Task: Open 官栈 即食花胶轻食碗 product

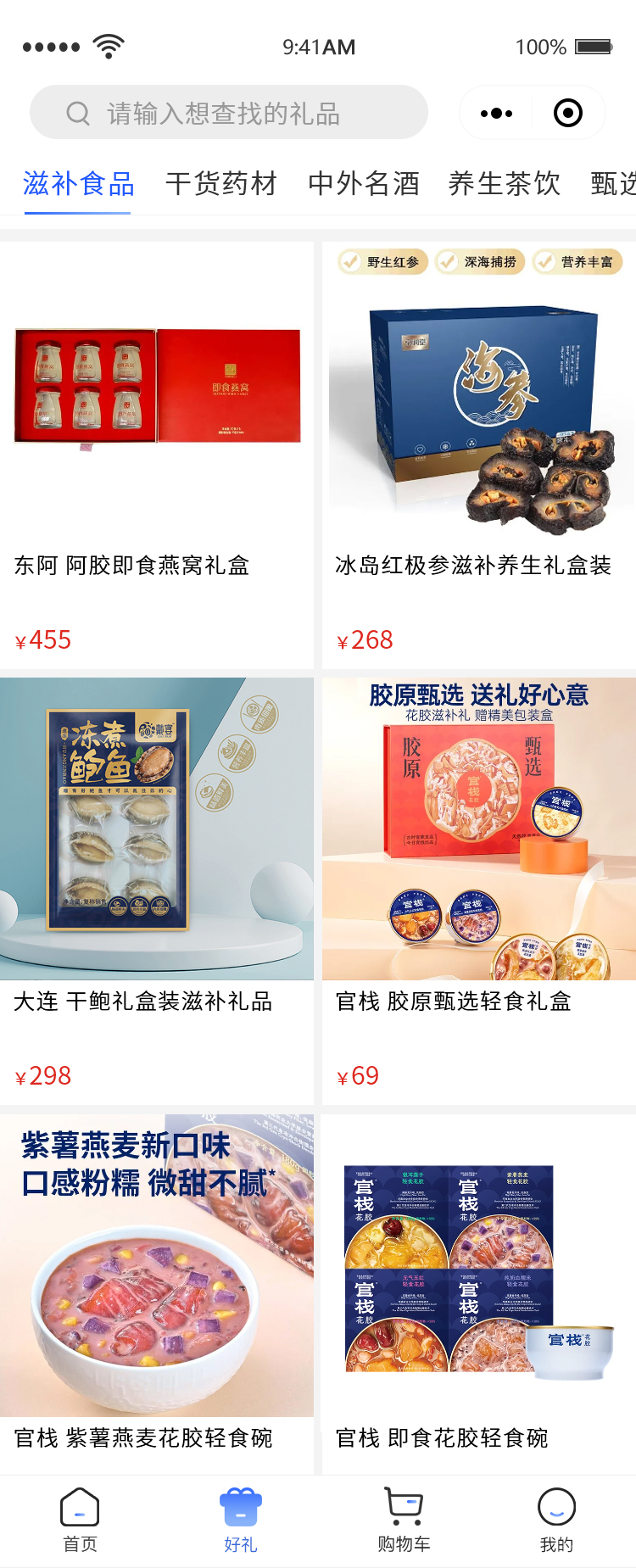Action: coord(479,1289)
